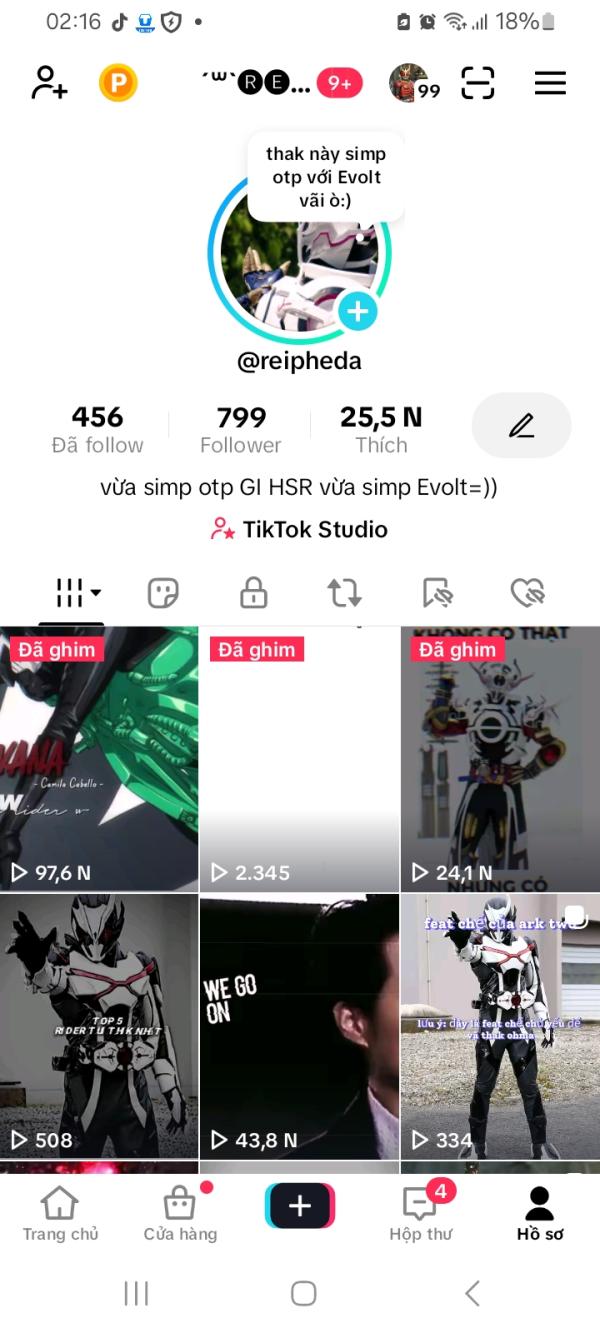Image resolution: width=600 pixels, height=1333 pixels.
Task: Open the video with 43,8 N views
Action: tap(299, 1025)
